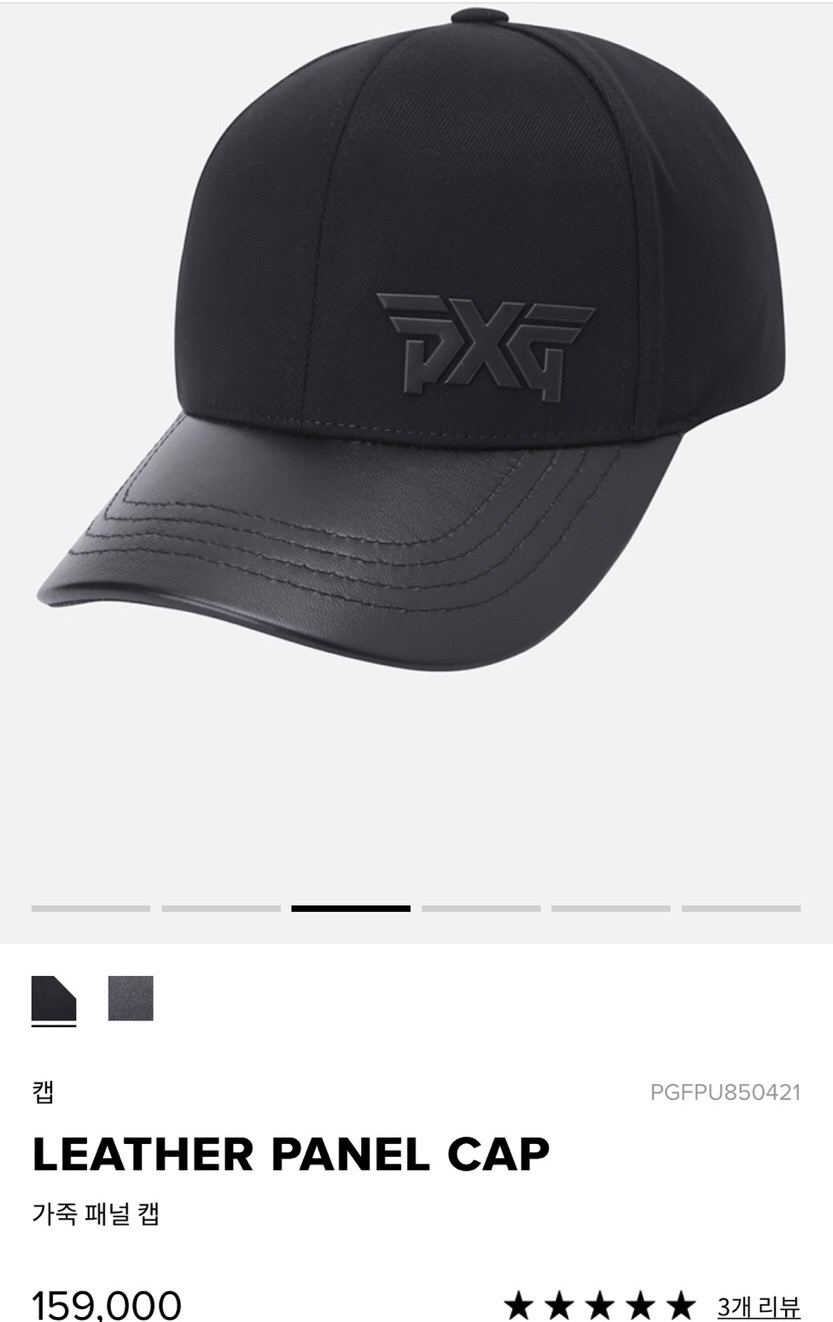Select the fifth image carousel indicator
Viewport: 833px width, 1322px height.
pyautogui.click(x=612, y=908)
